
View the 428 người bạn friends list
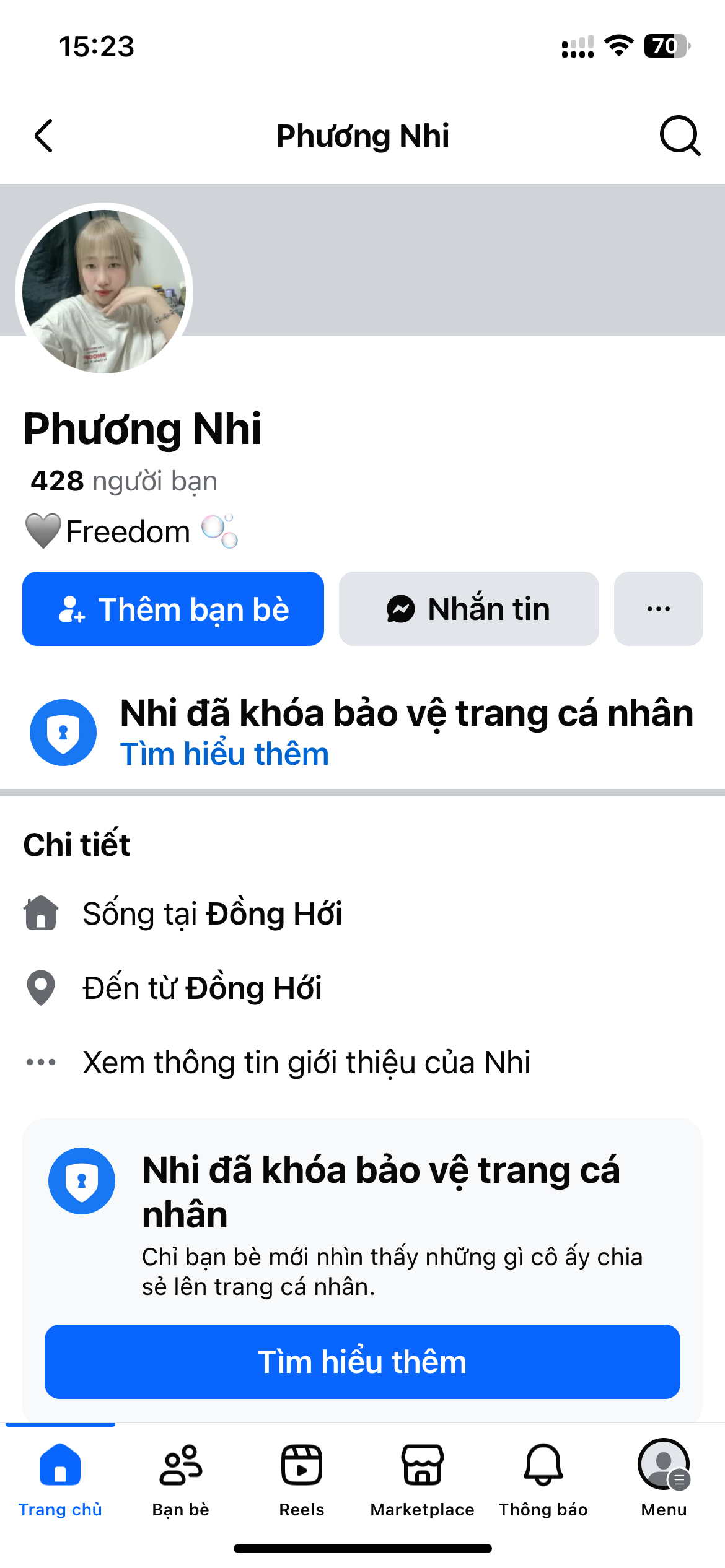(x=124, y=481)
